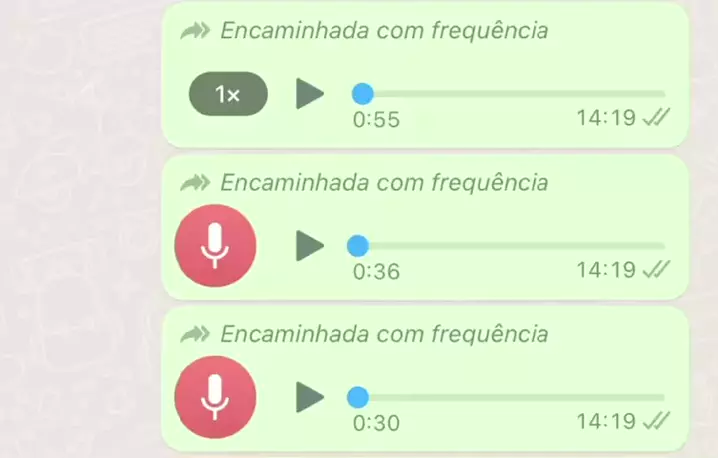
Task: Tap the progress bar of the 0:36 audio
Action: pos(510,245)
